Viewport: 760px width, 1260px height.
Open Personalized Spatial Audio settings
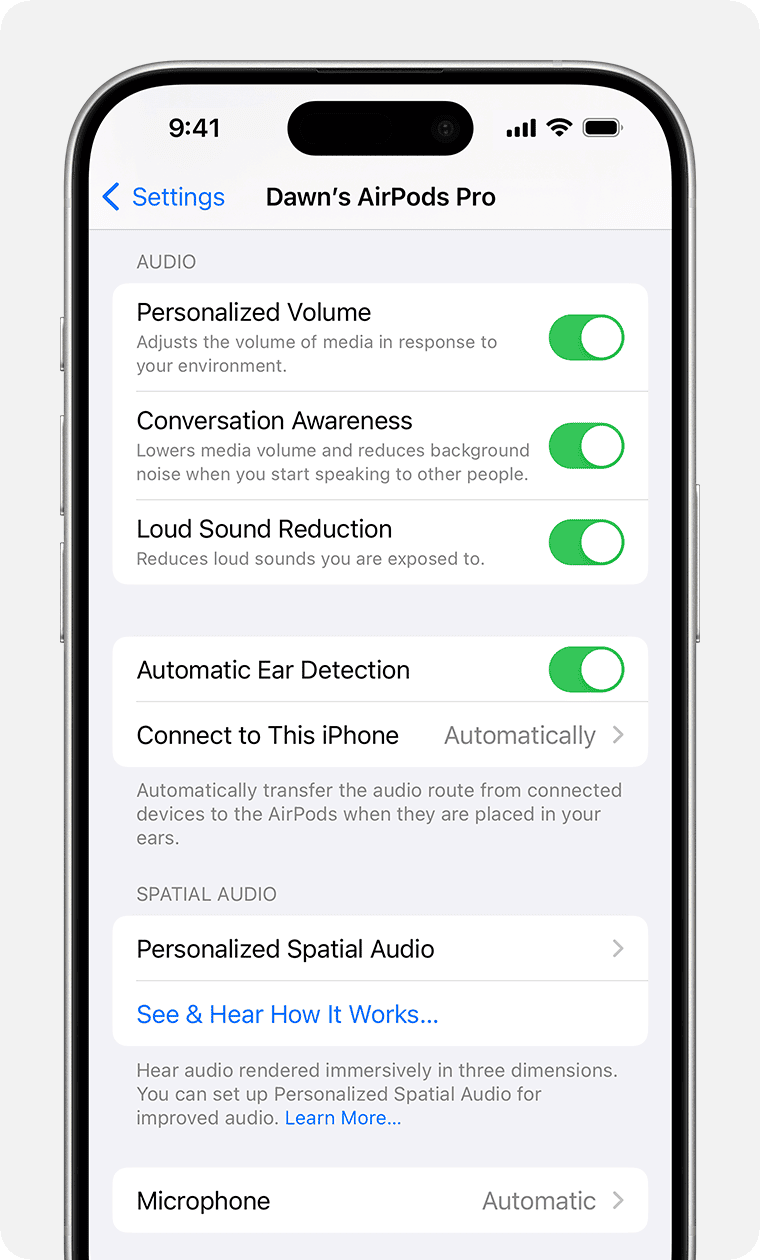click(380, 949)
